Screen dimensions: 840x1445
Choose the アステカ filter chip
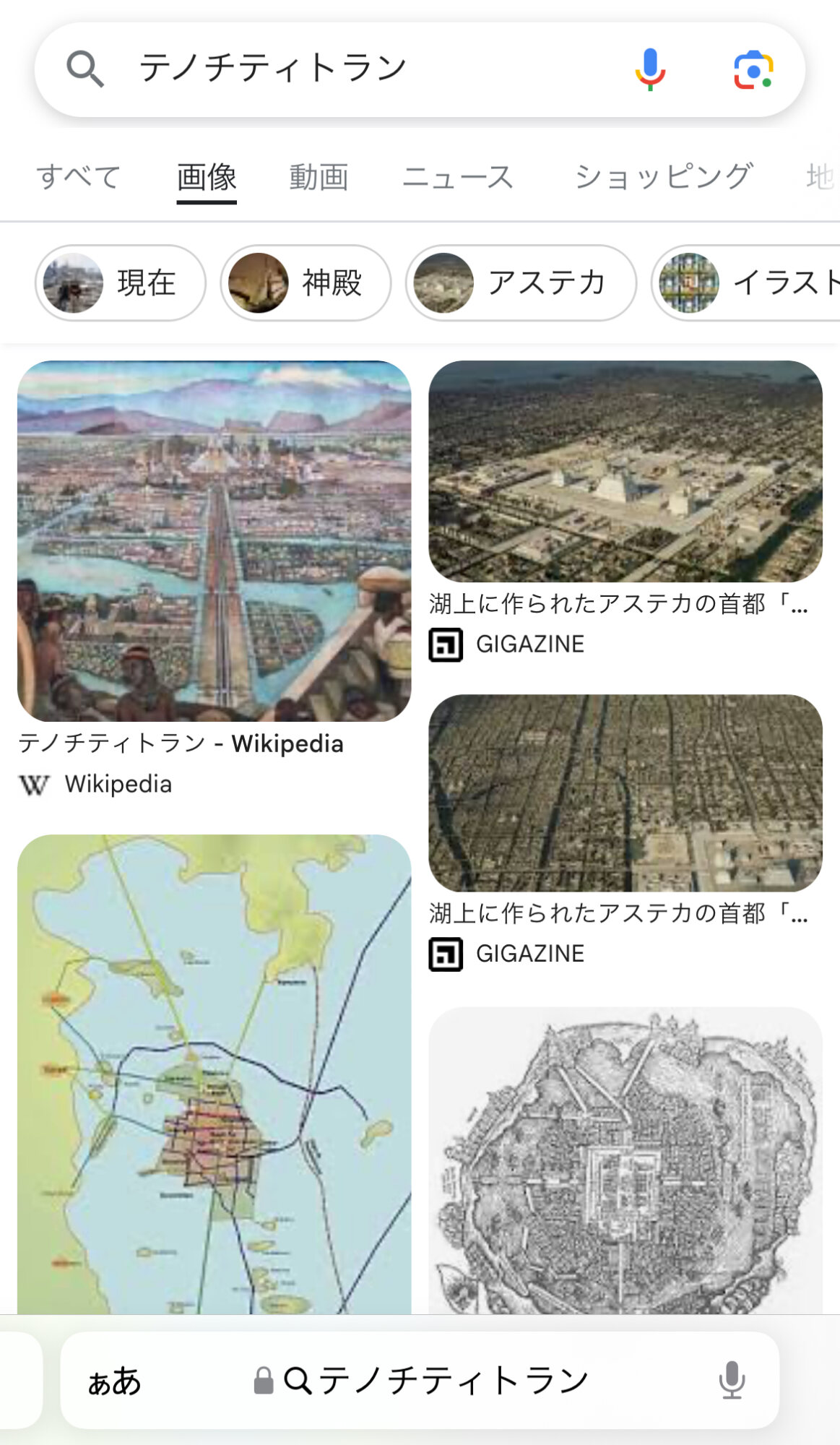521,282
